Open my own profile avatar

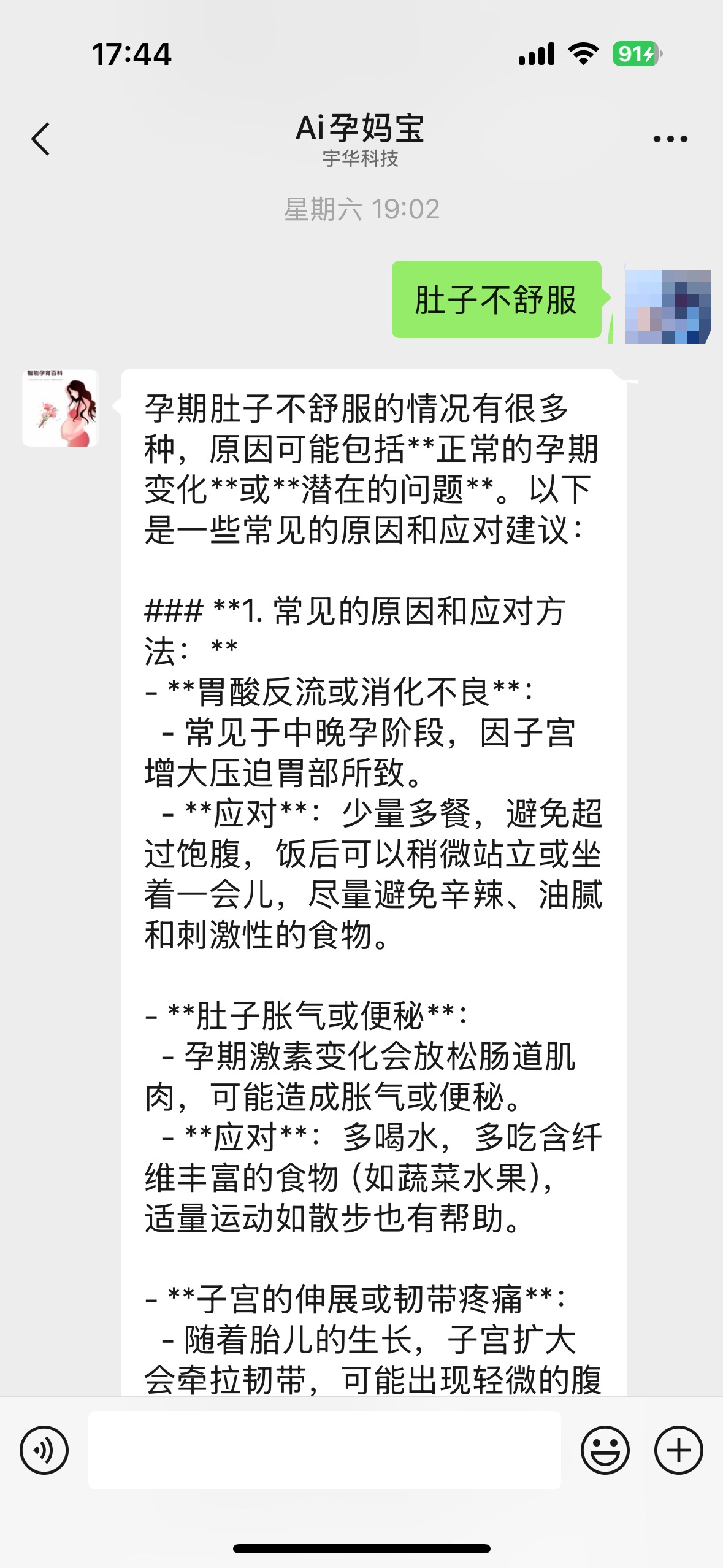pos(667,306)
